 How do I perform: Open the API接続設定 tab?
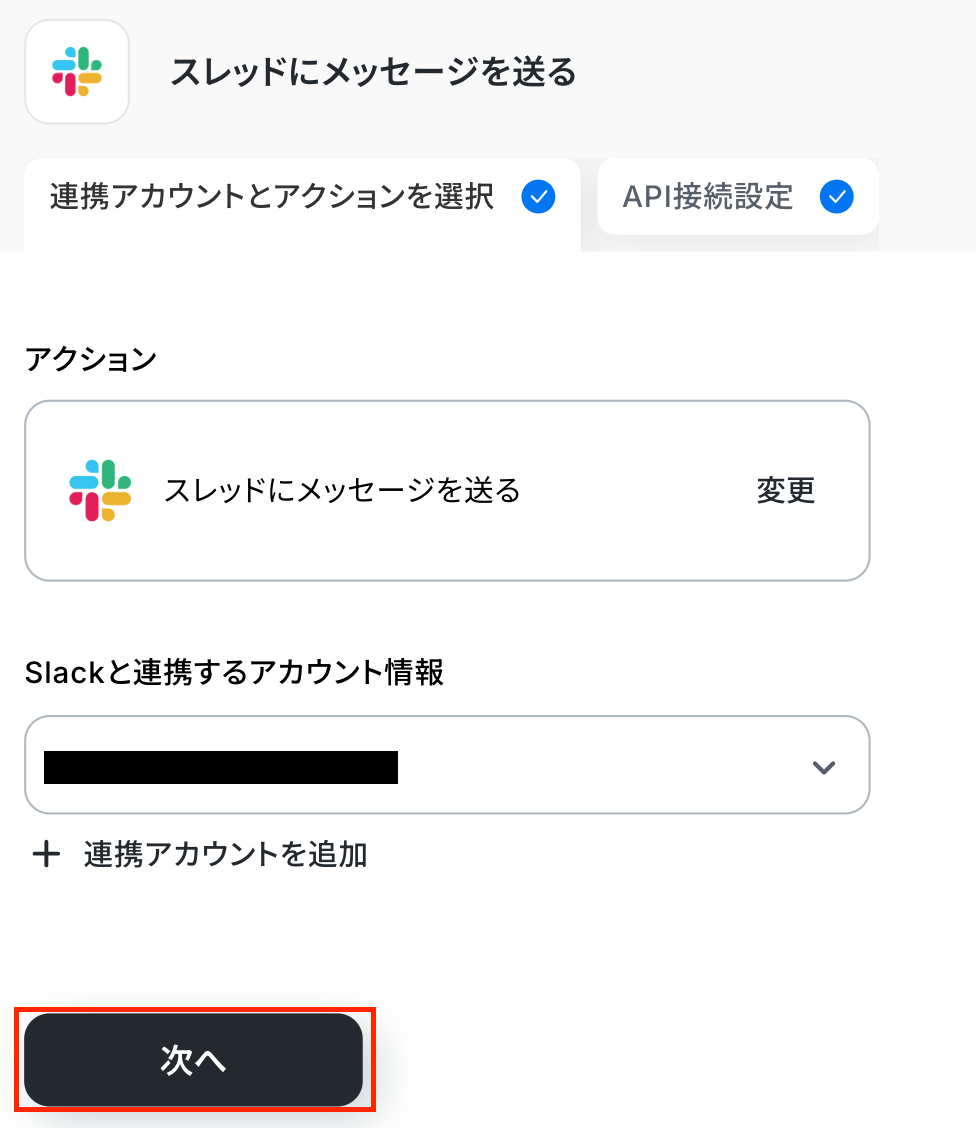point(736,197)
